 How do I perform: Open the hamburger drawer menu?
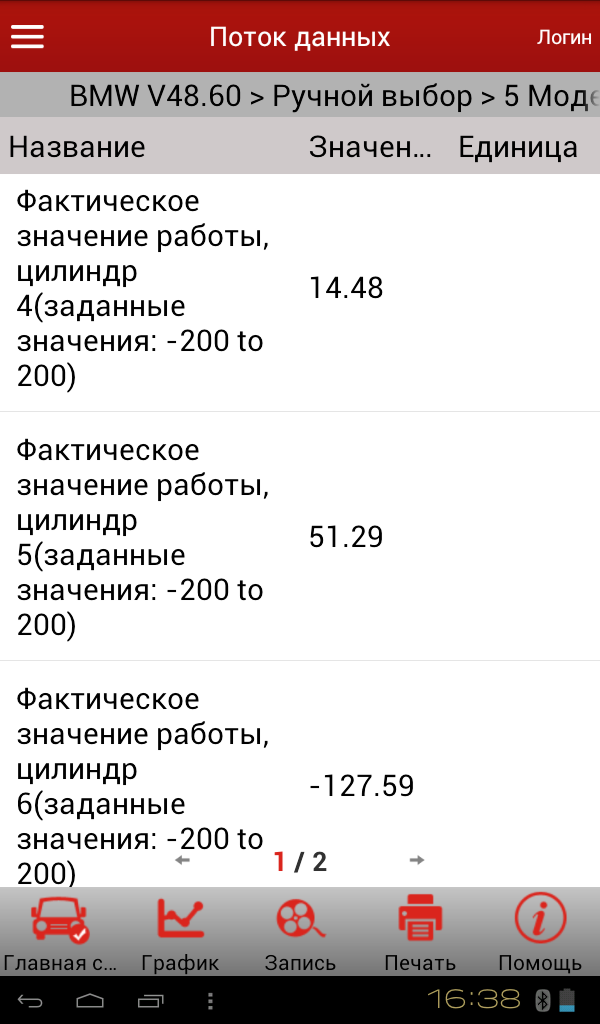(27, 36)
